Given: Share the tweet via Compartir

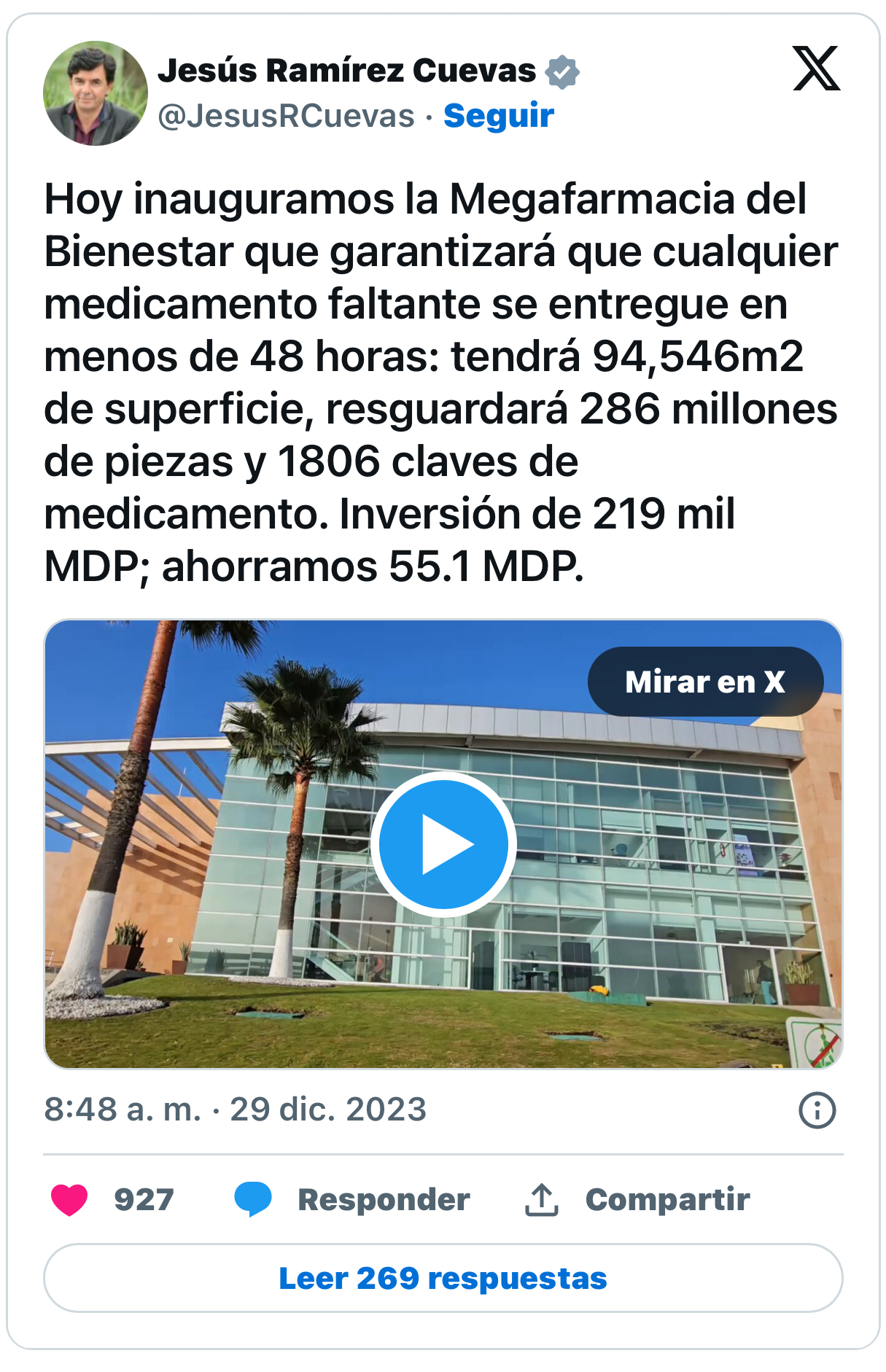Looking at the screenshot, I should 637,1199.
